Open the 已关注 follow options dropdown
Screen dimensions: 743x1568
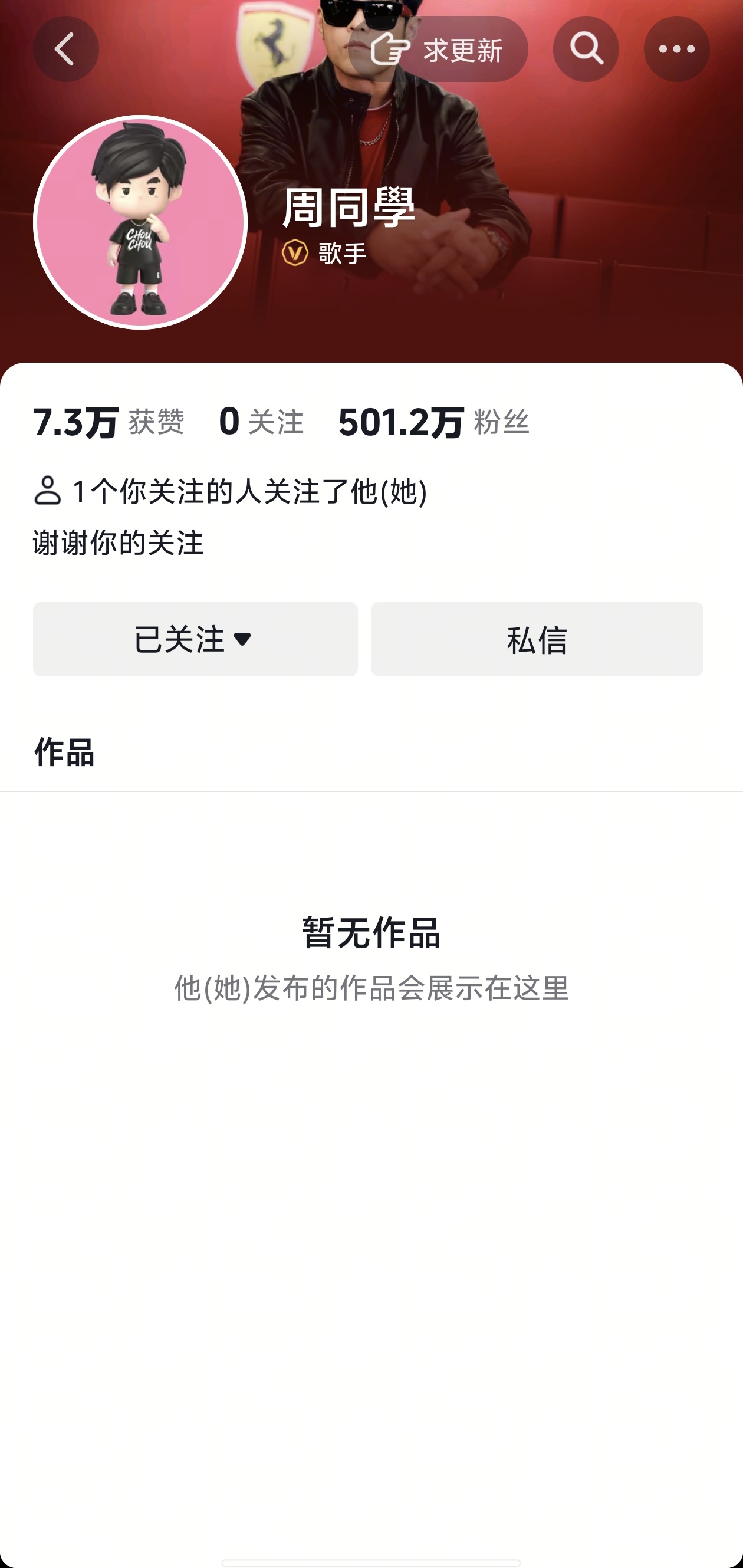tap(195, 639)
